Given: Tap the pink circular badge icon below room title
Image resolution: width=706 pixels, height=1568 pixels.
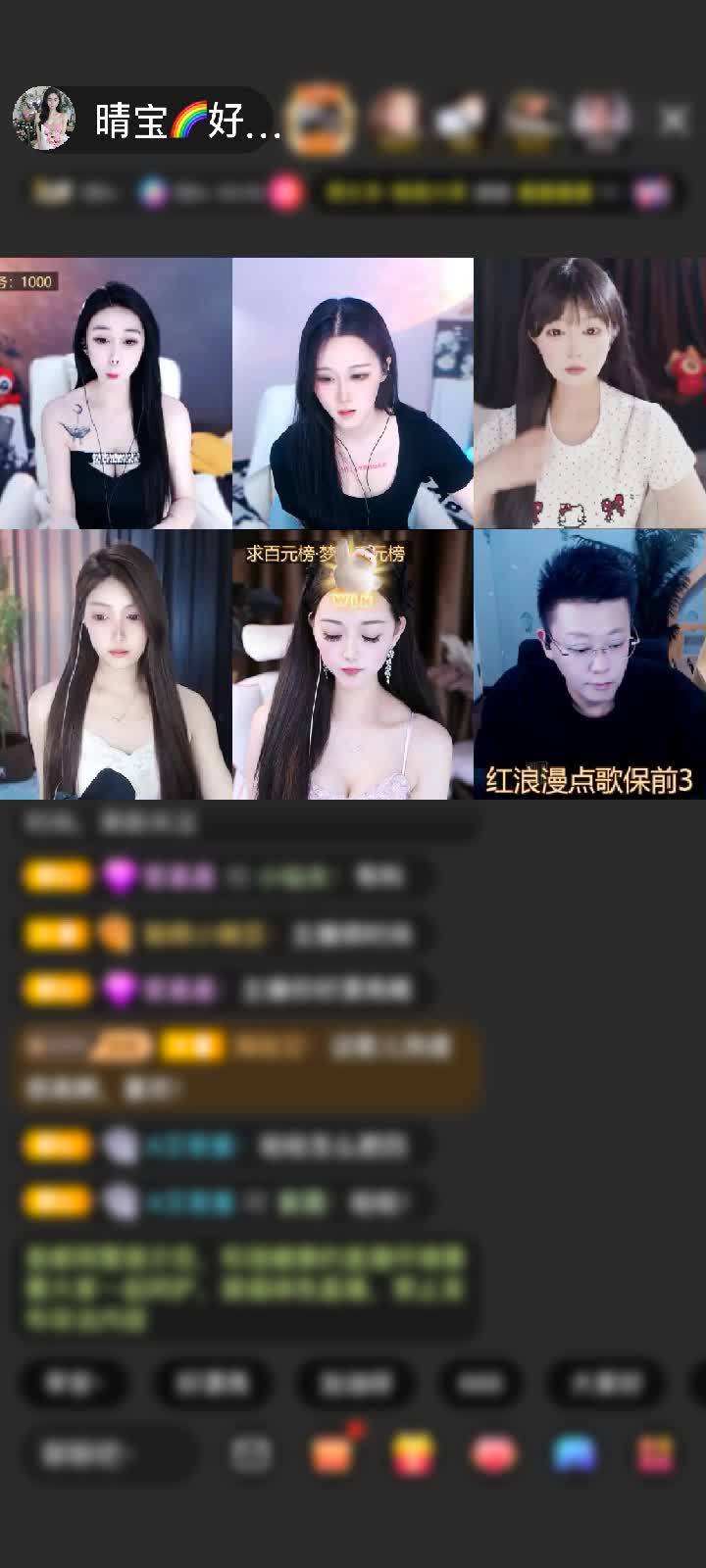Looking at the screenshot, I should (284, 192).
